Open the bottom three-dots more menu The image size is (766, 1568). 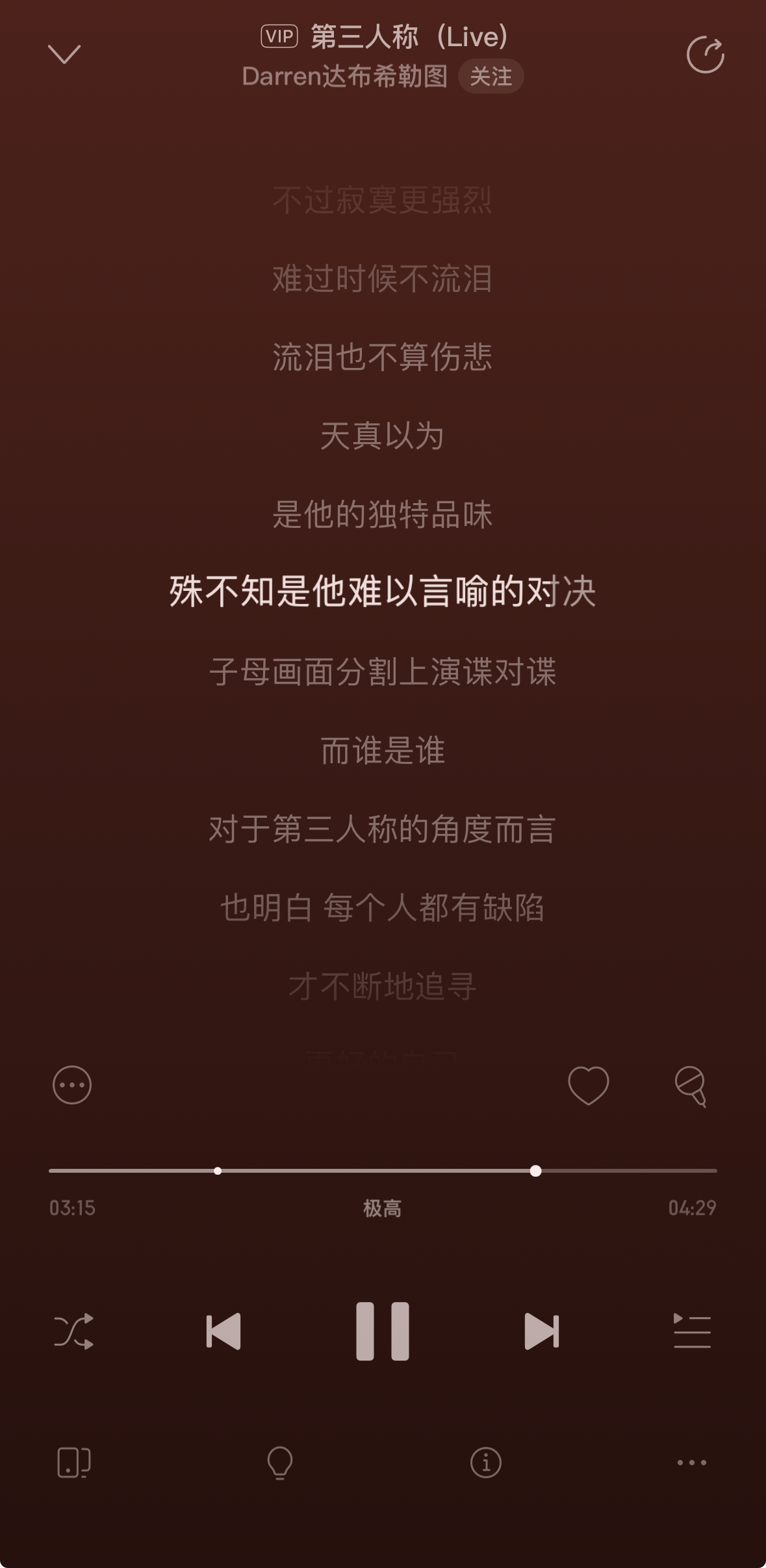[692, 1463]
